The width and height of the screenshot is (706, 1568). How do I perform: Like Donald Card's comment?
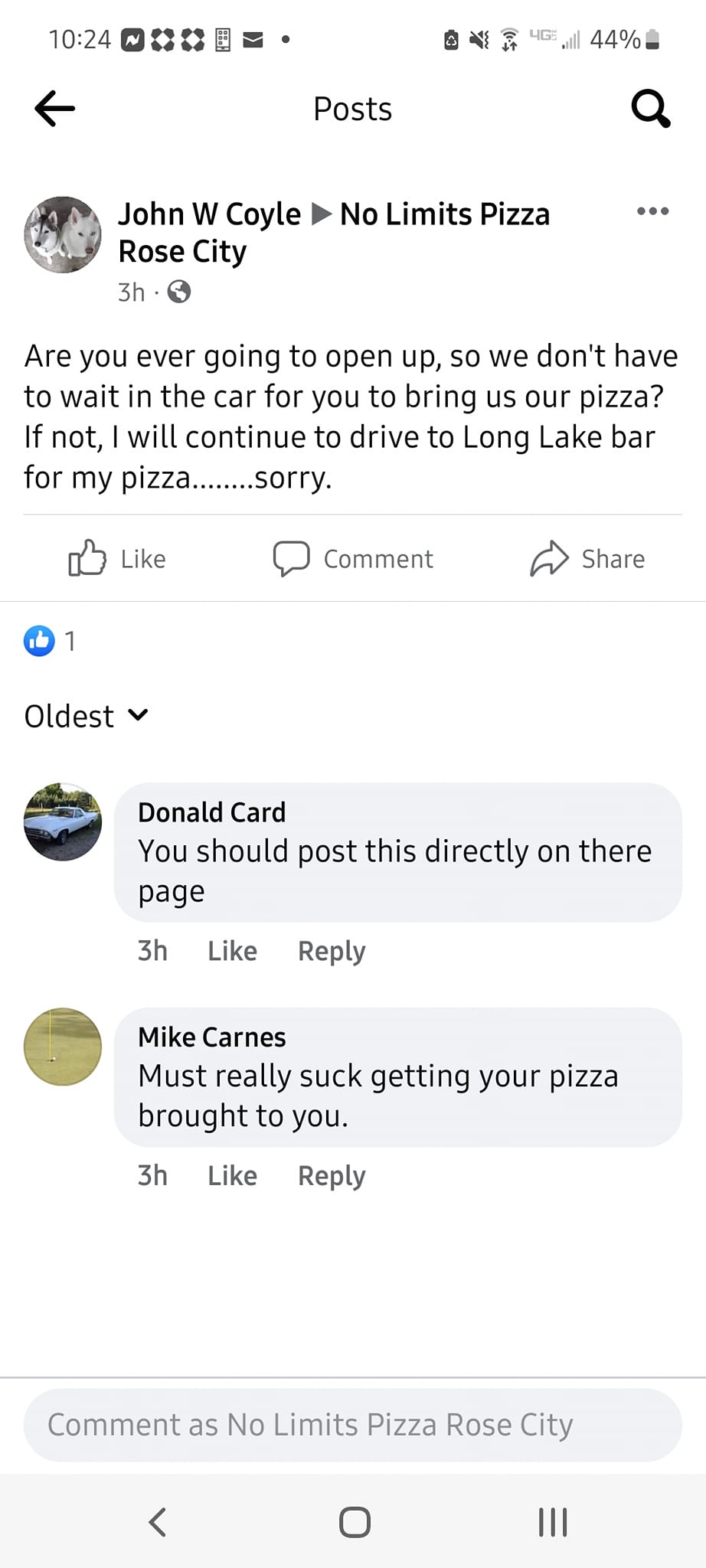[232, 951]
